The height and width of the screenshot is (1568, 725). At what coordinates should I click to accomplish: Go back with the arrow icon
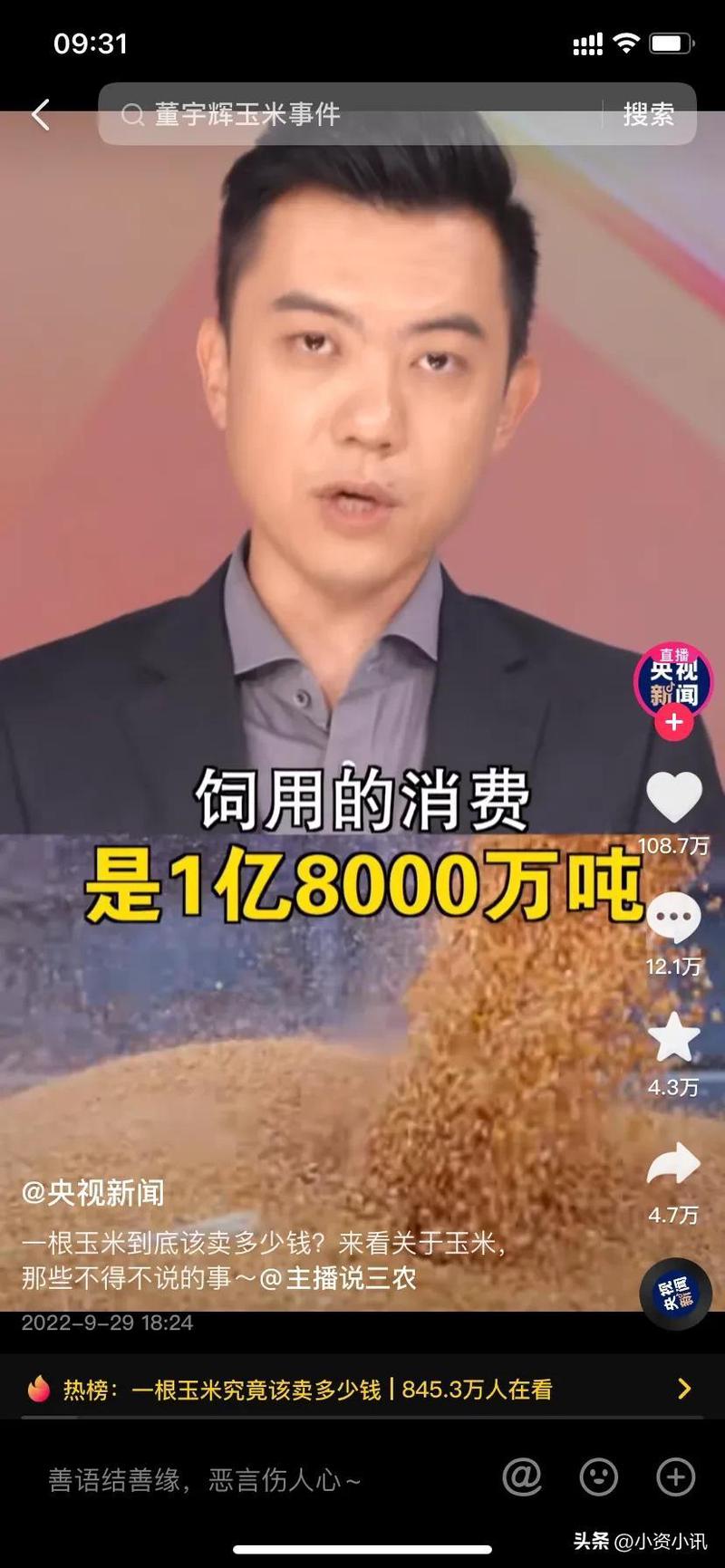tap(41, 115)
